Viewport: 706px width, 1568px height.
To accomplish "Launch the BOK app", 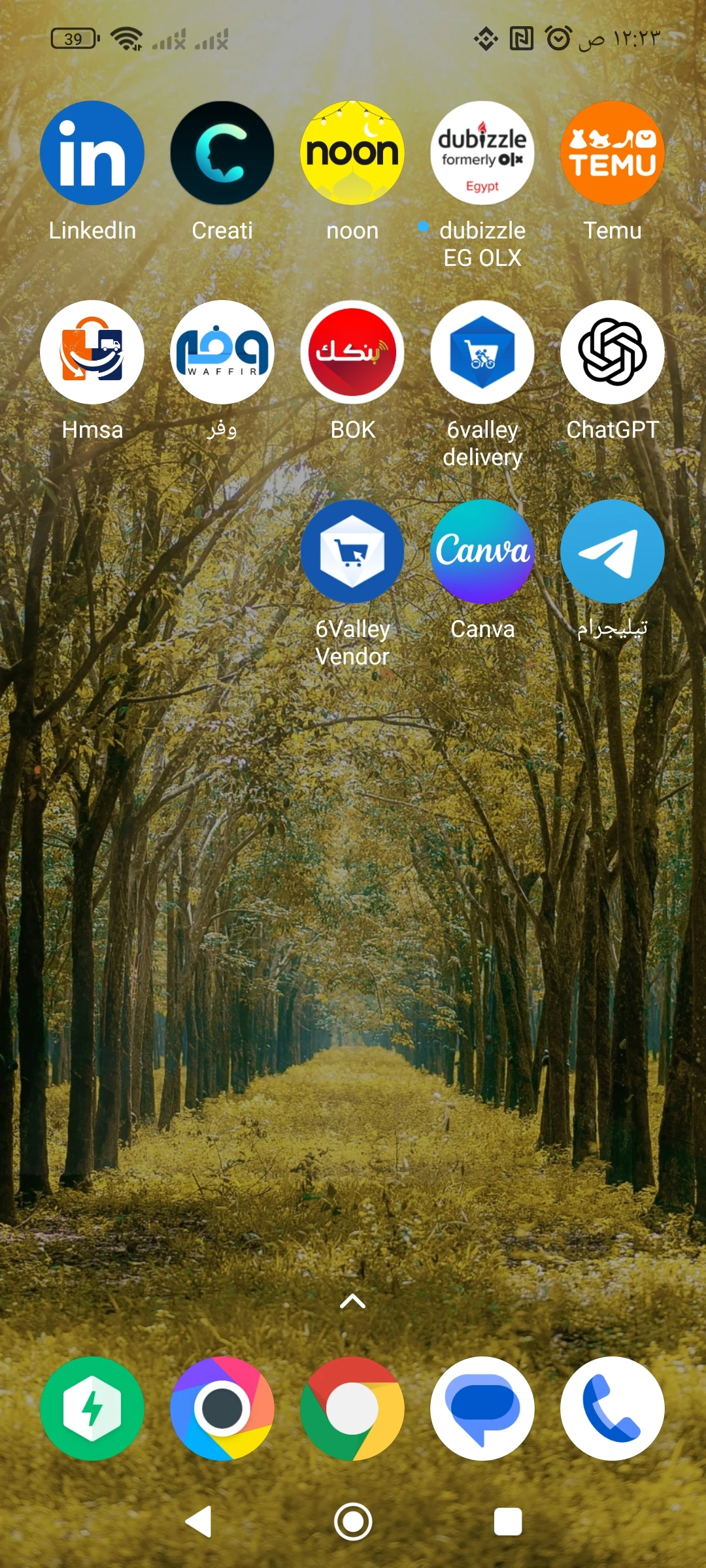I will pyautogui.click(x=352, y=352).
